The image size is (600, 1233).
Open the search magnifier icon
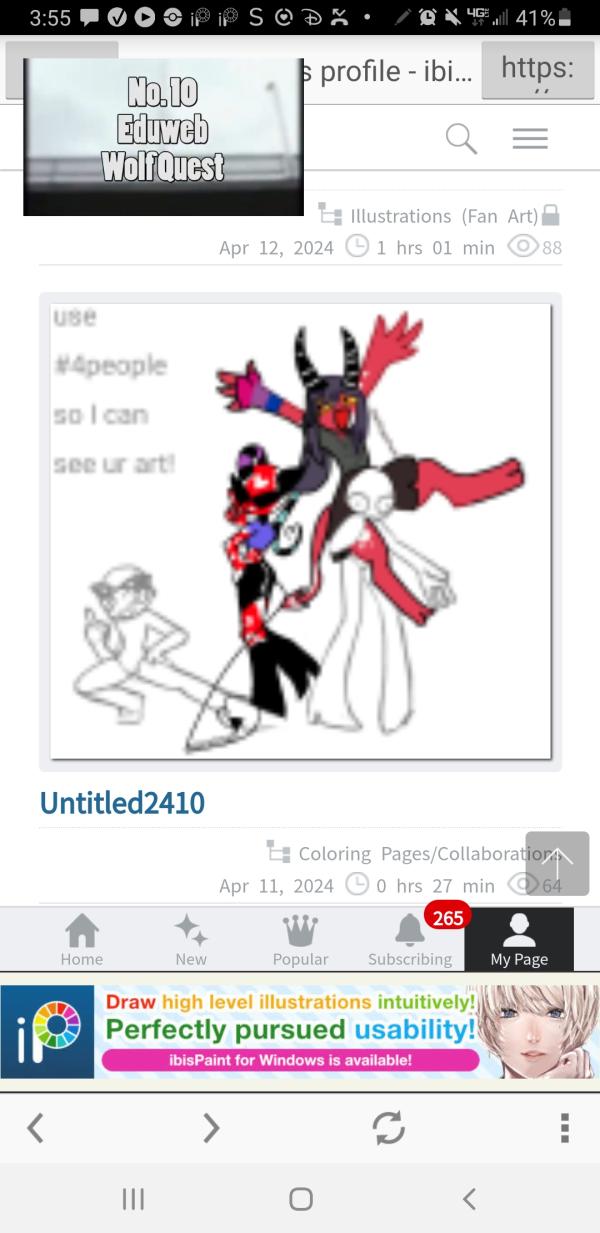[461, 139]
